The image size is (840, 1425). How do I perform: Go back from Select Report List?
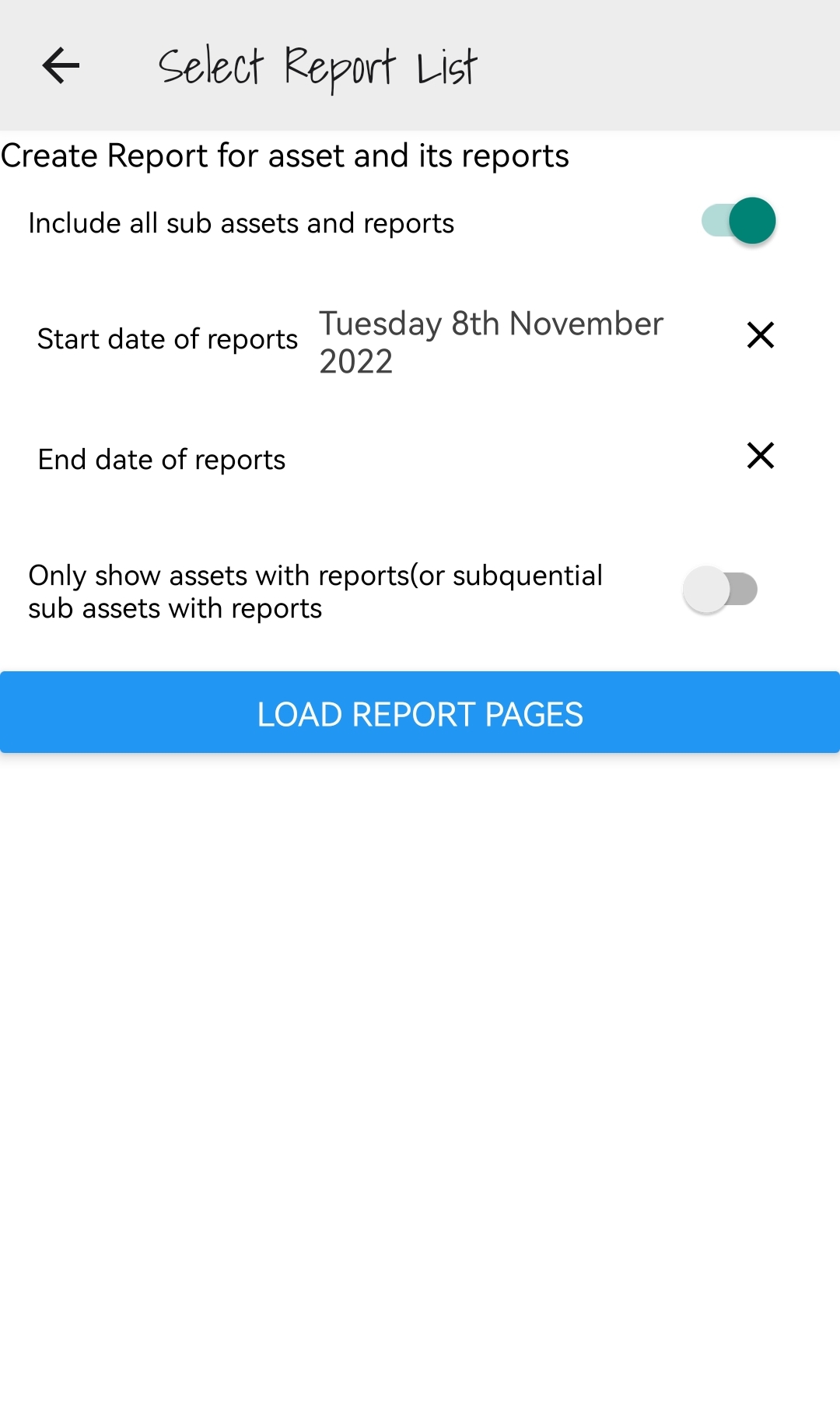coord(61,65)
